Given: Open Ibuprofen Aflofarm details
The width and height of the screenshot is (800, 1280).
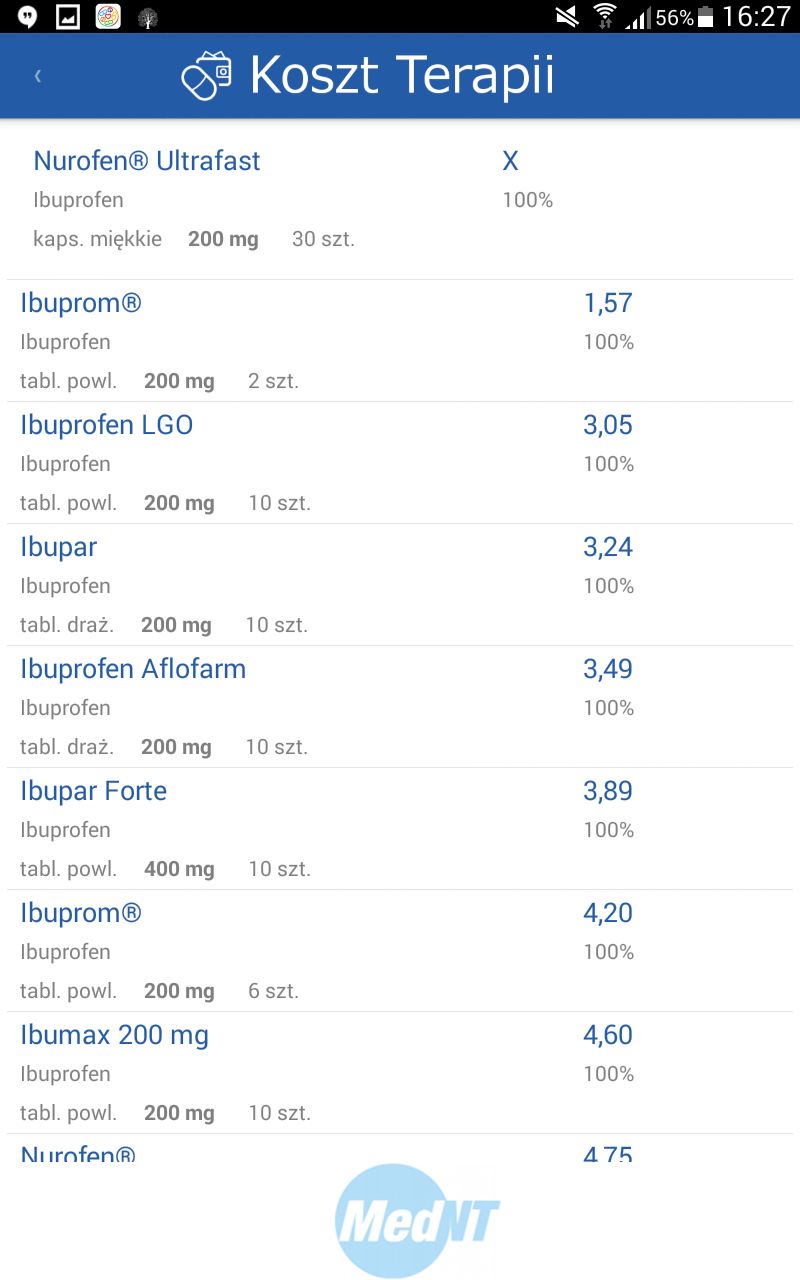Looking at the screenshot, I should click(x=400, y=707).
